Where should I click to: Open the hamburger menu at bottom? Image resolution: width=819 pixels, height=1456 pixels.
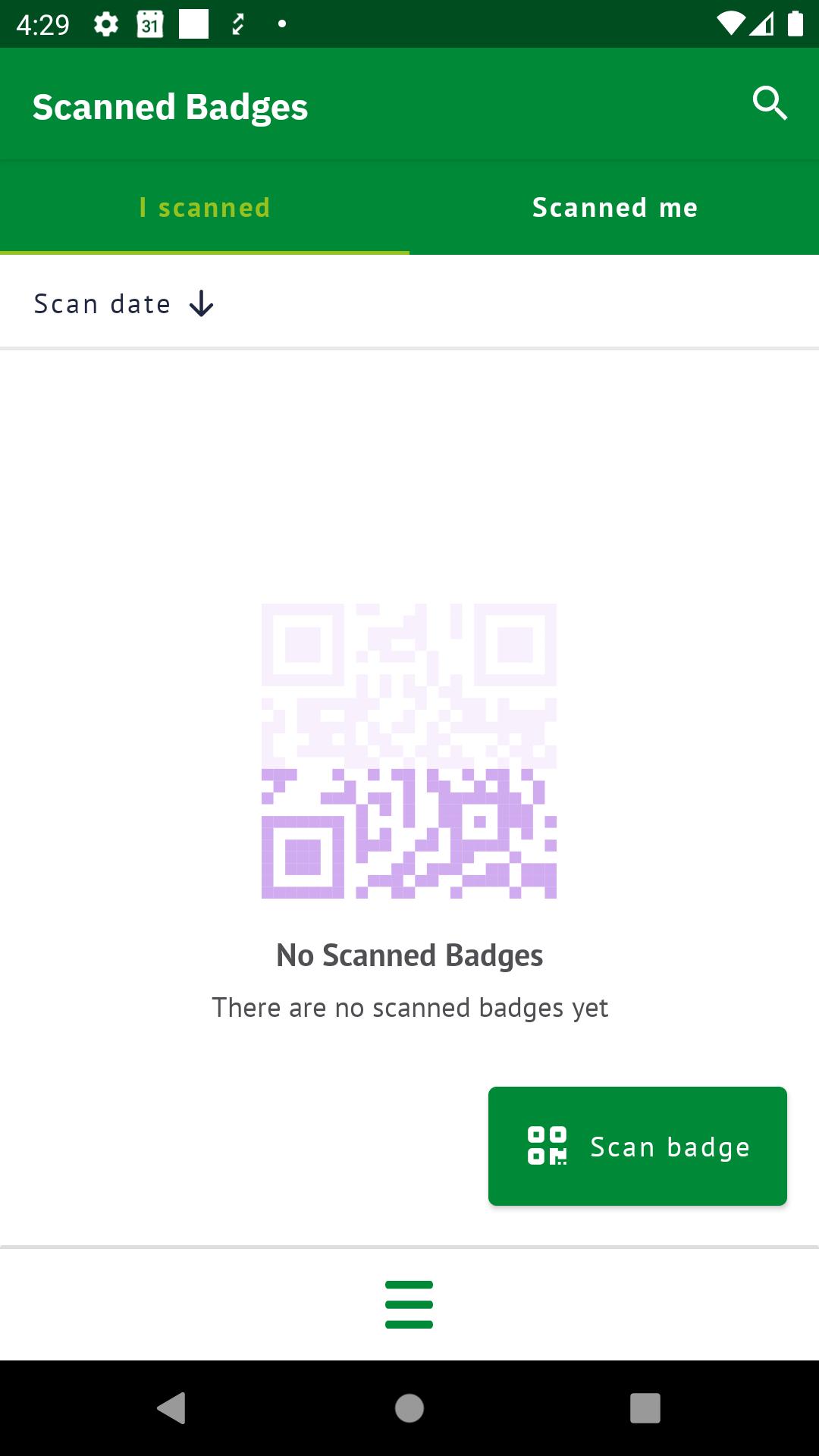coord(409,1304)
